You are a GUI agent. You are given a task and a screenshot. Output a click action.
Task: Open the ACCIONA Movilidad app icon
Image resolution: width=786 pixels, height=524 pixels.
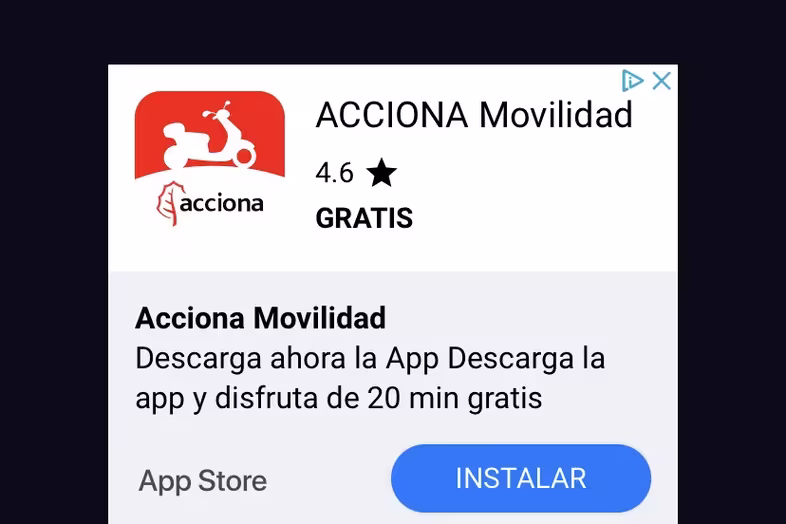[x=210, y=159]
